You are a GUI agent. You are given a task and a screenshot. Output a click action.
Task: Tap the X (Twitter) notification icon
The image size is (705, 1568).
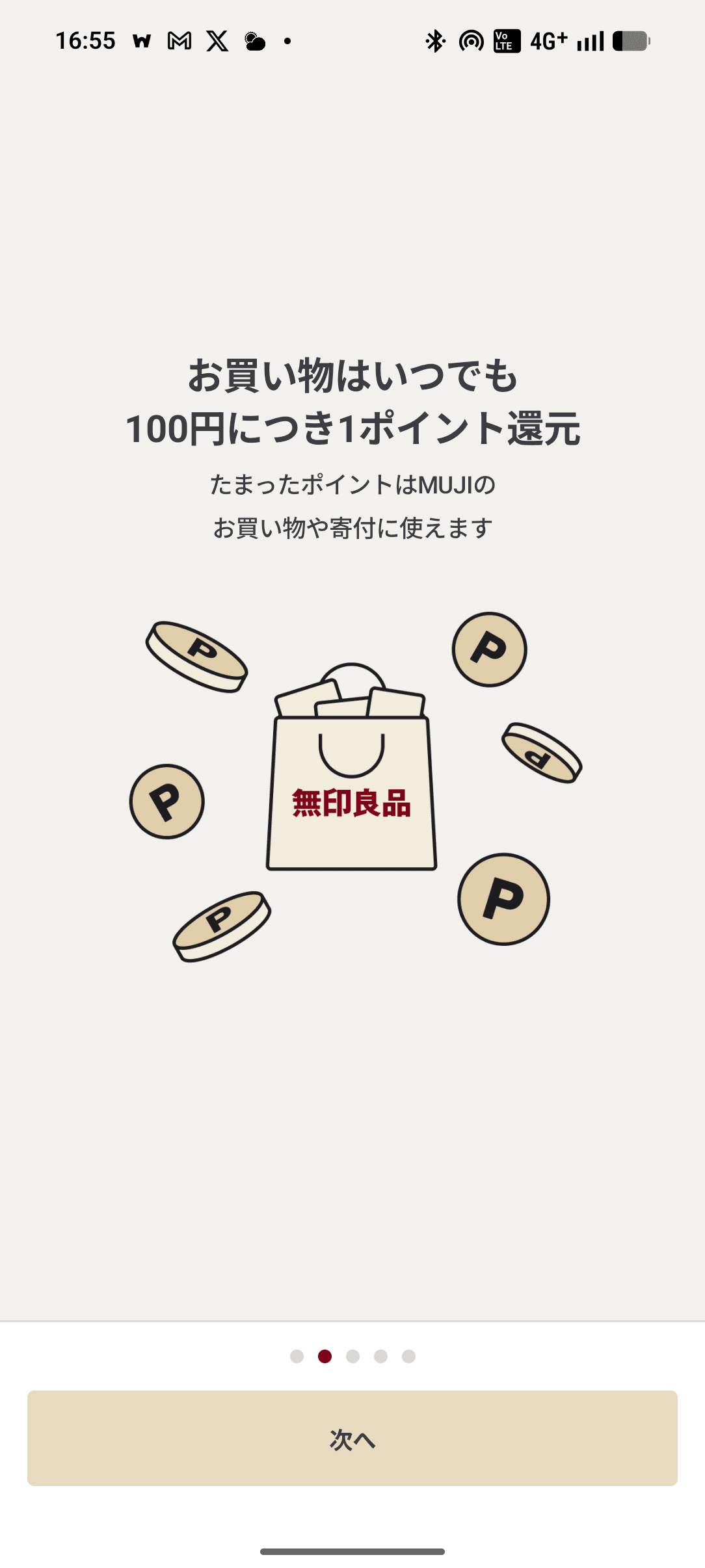coord(217,41)
